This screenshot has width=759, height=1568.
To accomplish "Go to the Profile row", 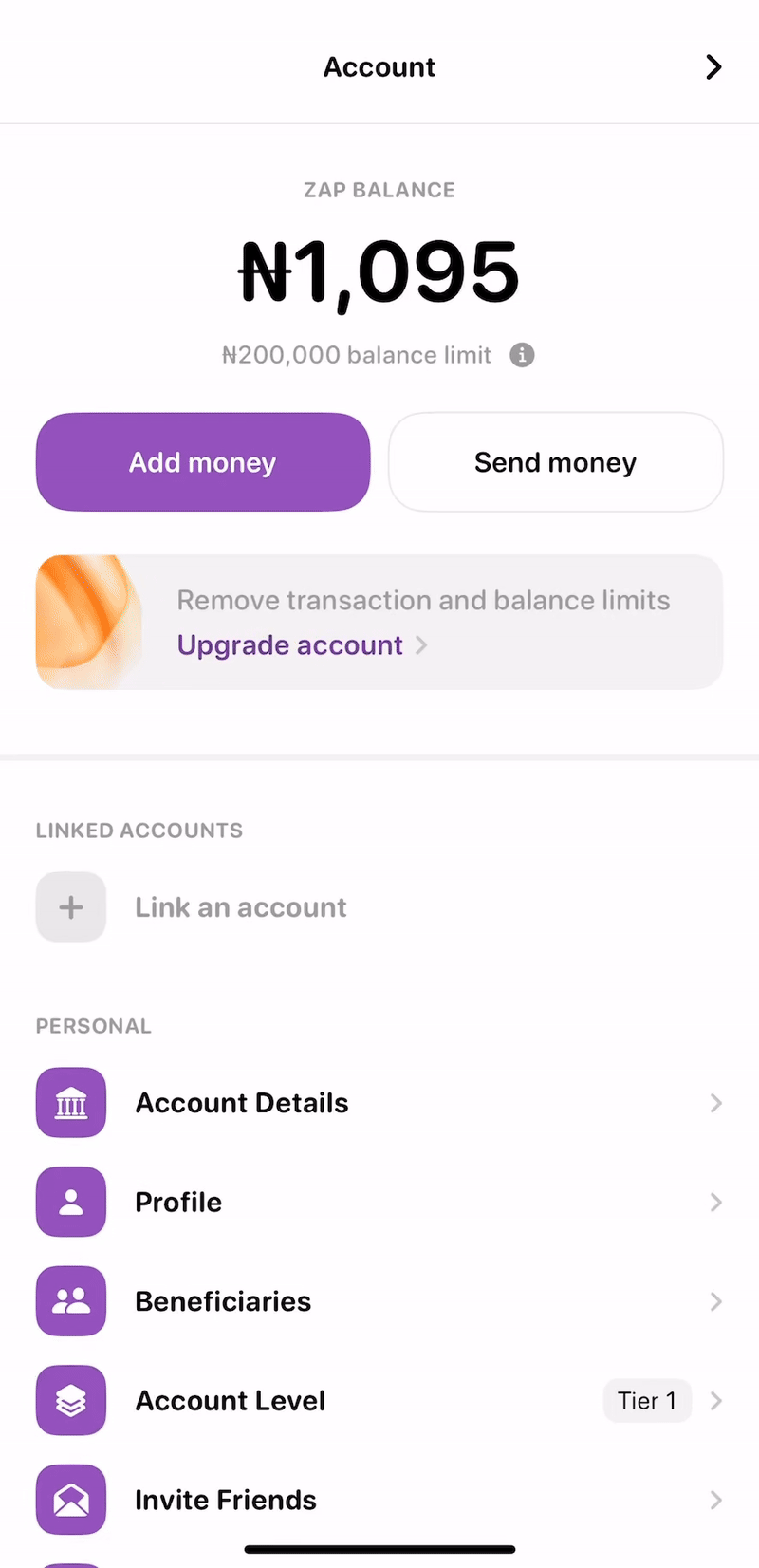I will [379, 1203].
